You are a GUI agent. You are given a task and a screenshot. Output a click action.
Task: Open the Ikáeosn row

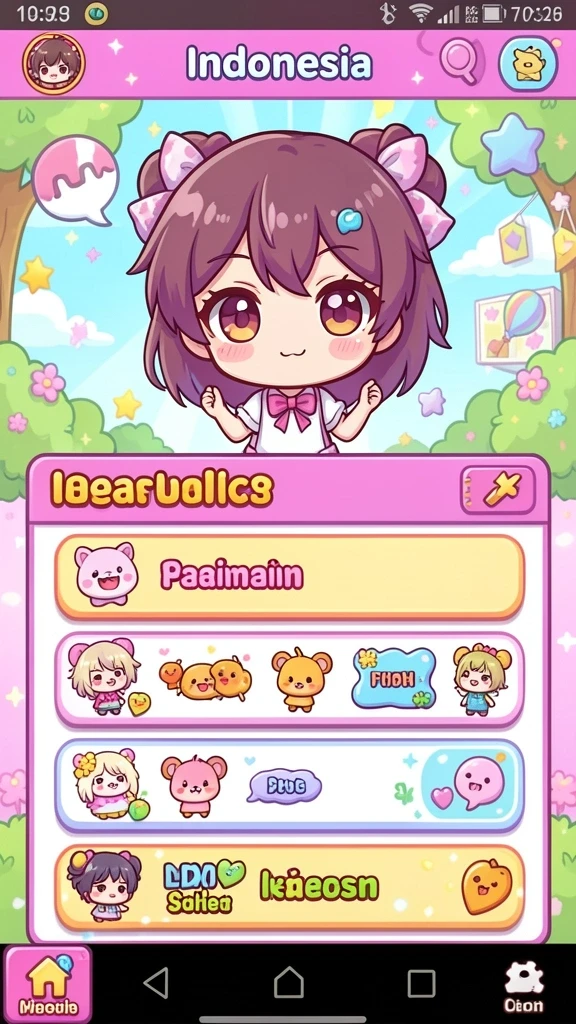pos(289,888)
